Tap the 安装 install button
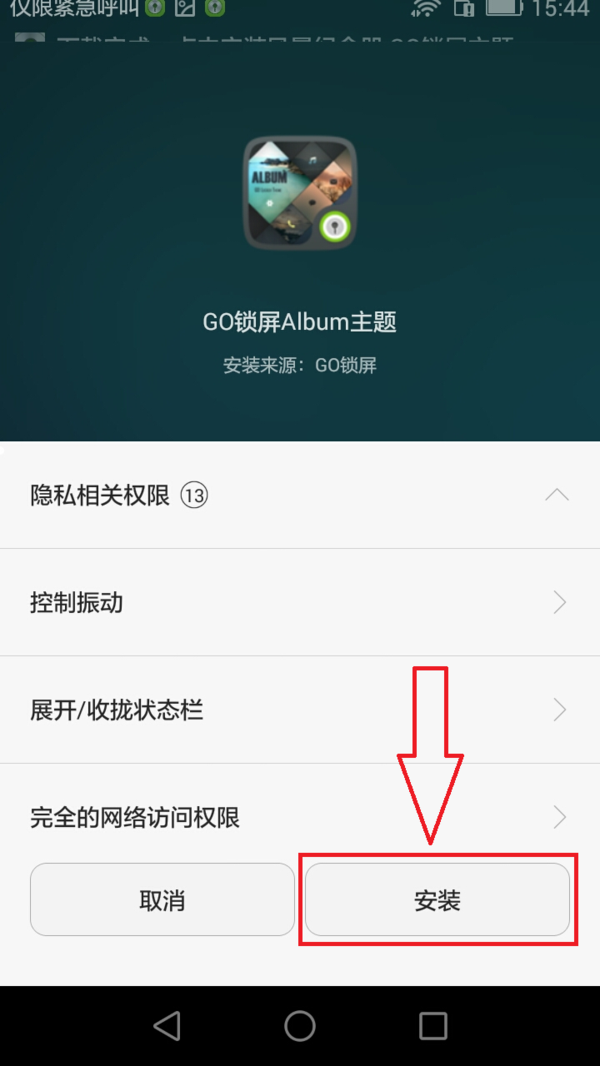The image size is (600, 1066). [437, 900]
